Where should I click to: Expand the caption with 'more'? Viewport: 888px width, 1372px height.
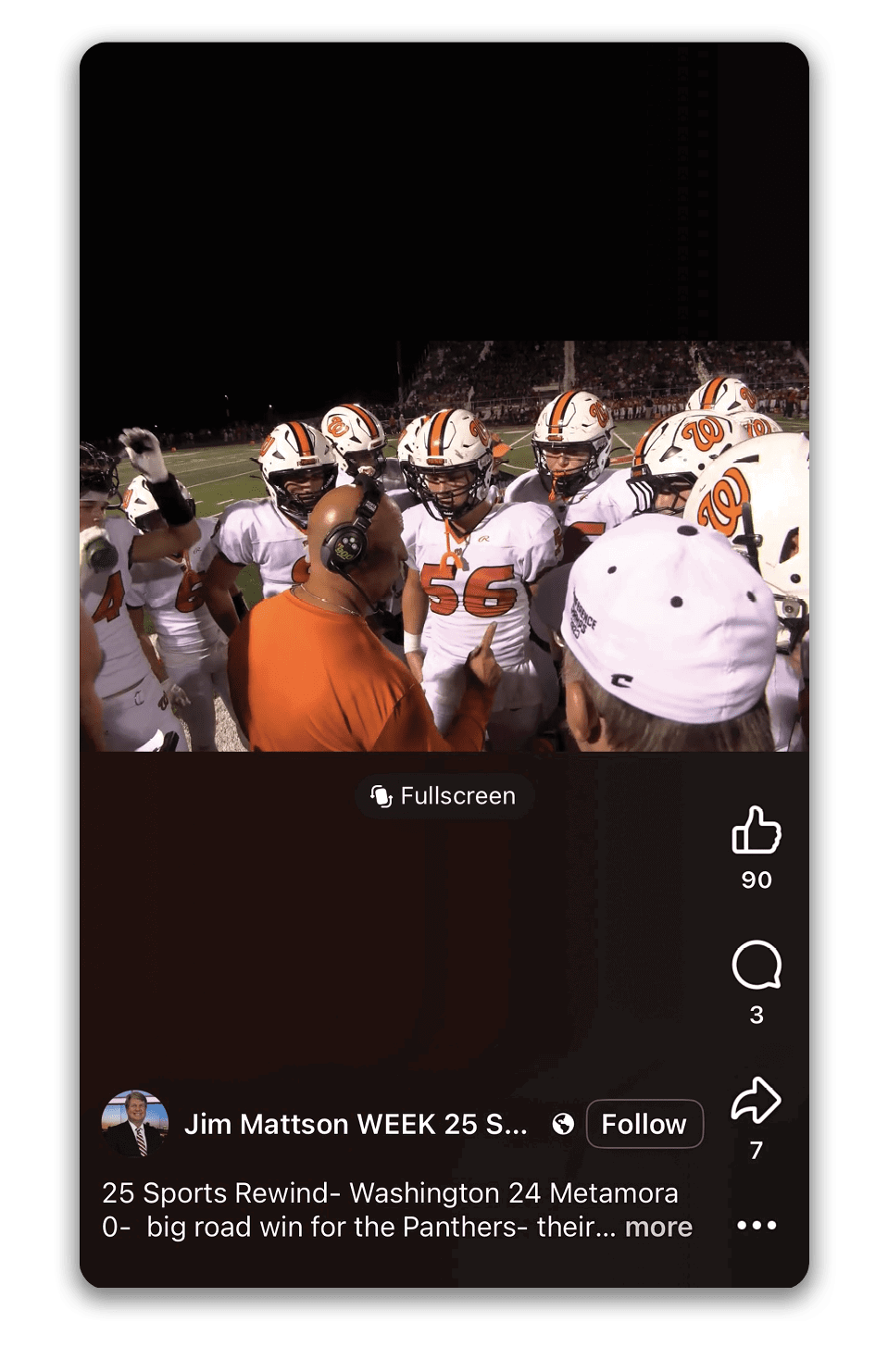(658, 1228)
